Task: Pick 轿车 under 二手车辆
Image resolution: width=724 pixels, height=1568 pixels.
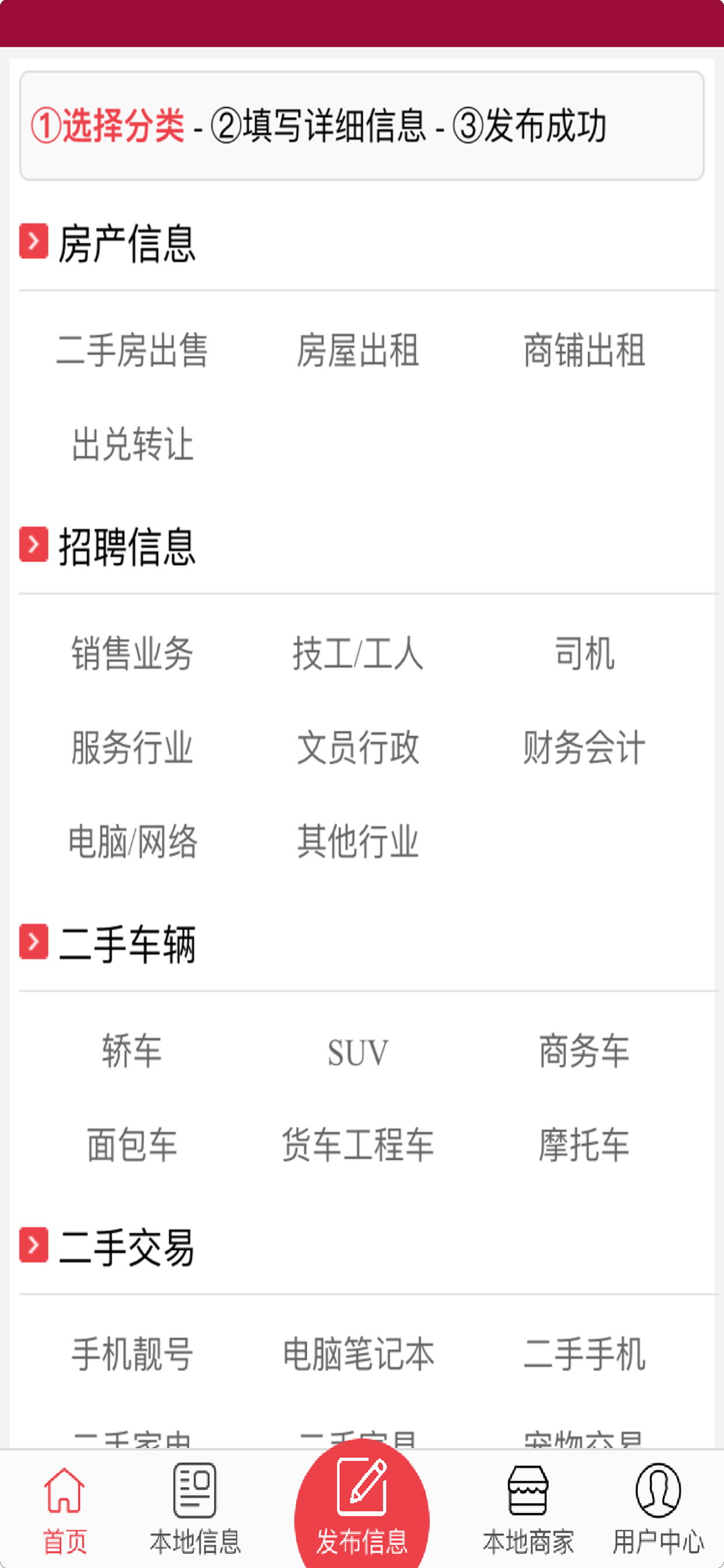Action: click(132, 1051)
